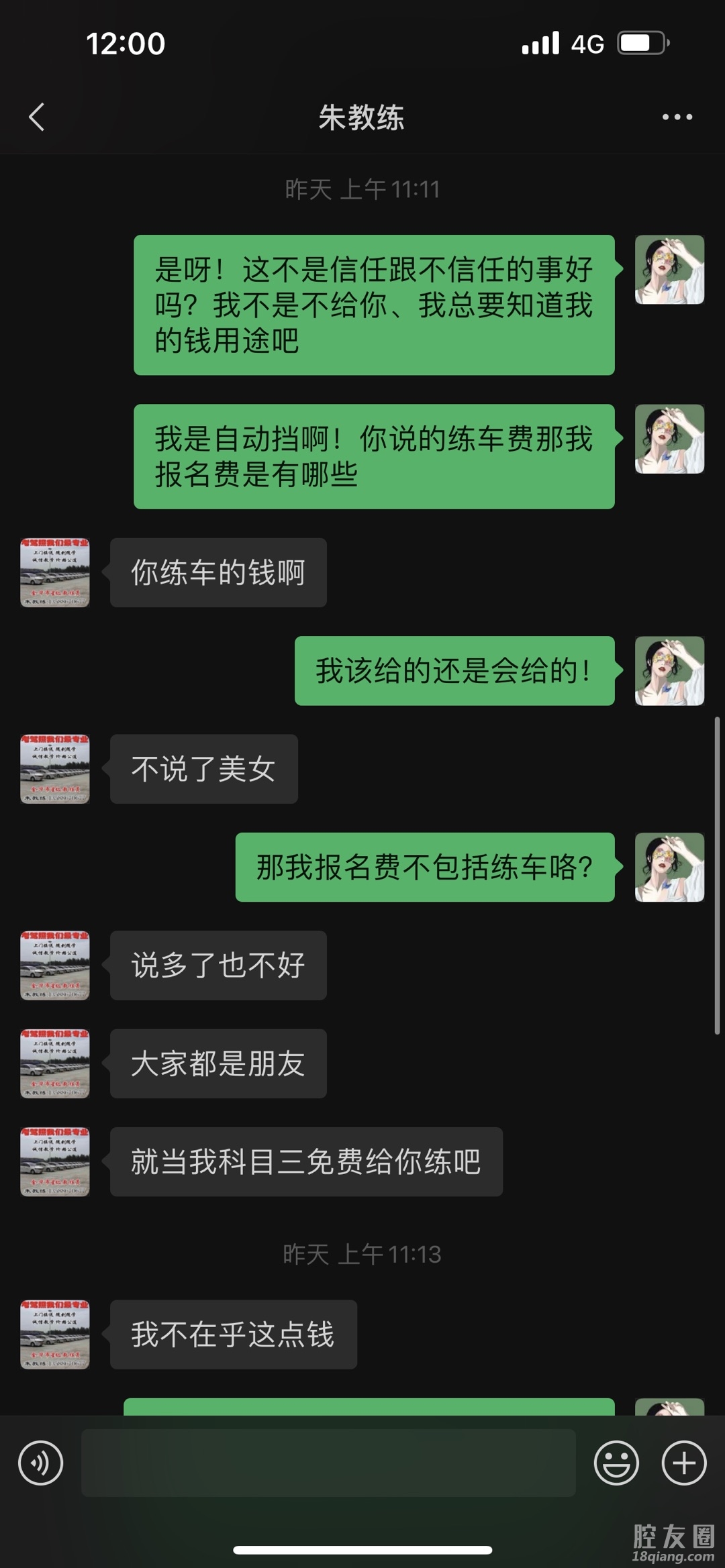Open the plus attachment menu

684,1463
